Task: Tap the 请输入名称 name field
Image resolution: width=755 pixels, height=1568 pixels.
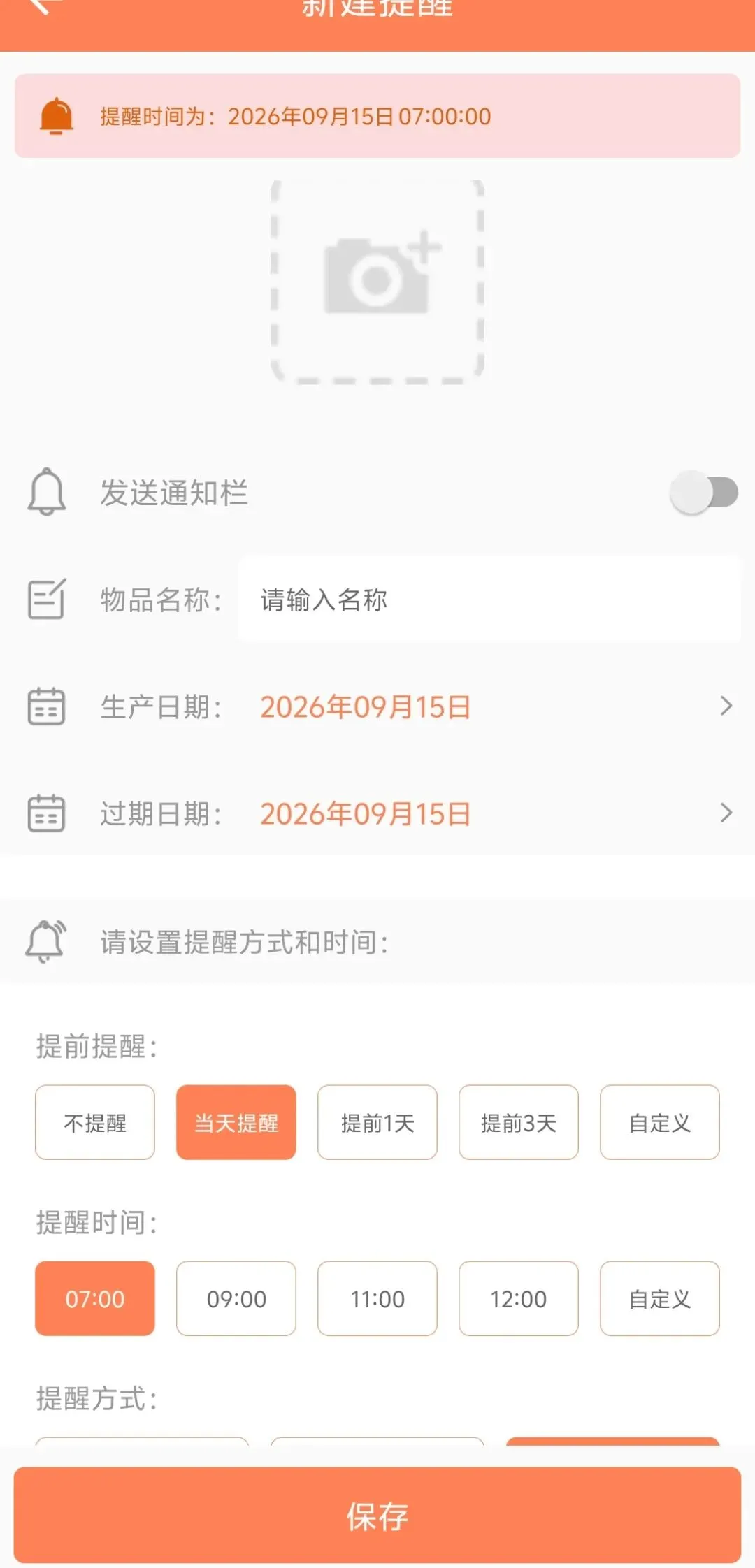Action: 489,600
